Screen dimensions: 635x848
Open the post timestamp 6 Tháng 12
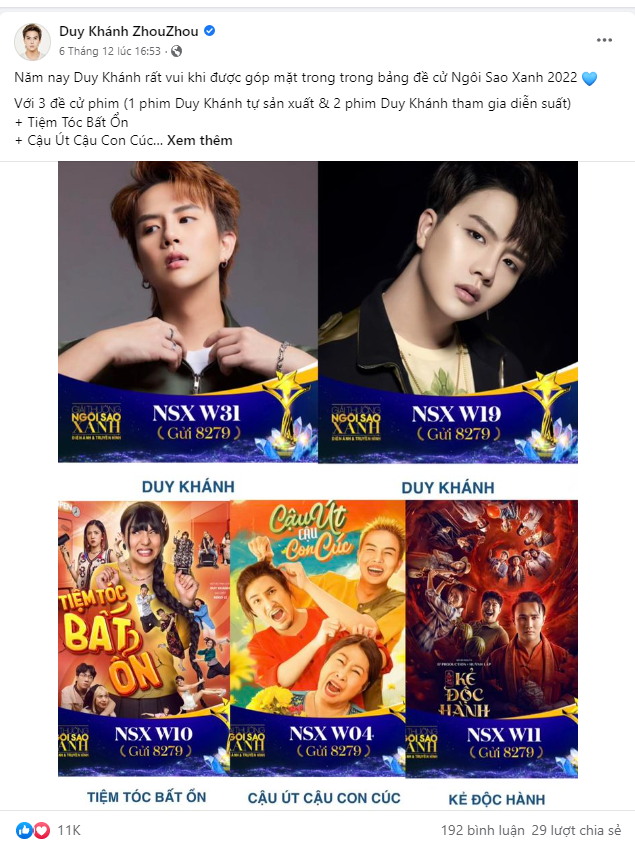click(109, 50)
